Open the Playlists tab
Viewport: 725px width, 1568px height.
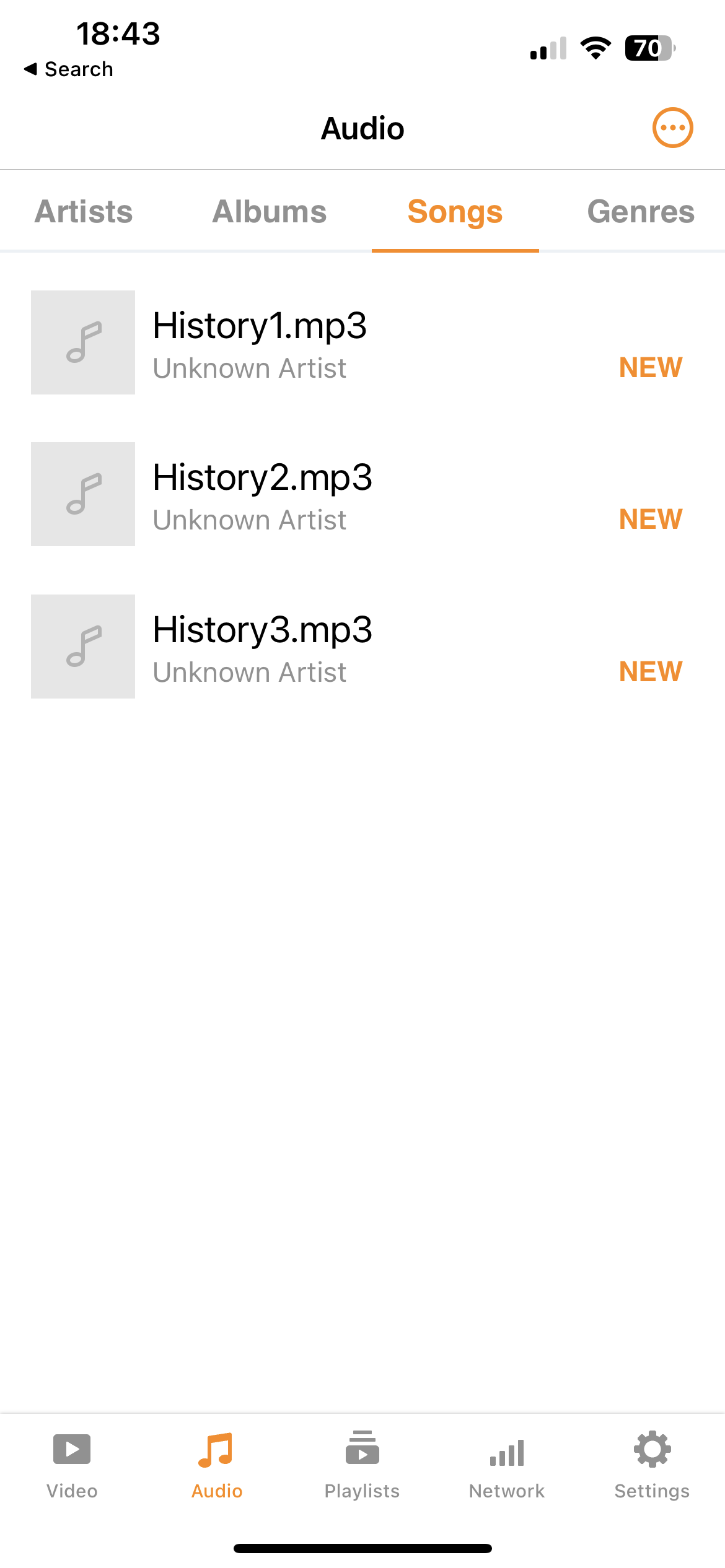pos(362,1465)
